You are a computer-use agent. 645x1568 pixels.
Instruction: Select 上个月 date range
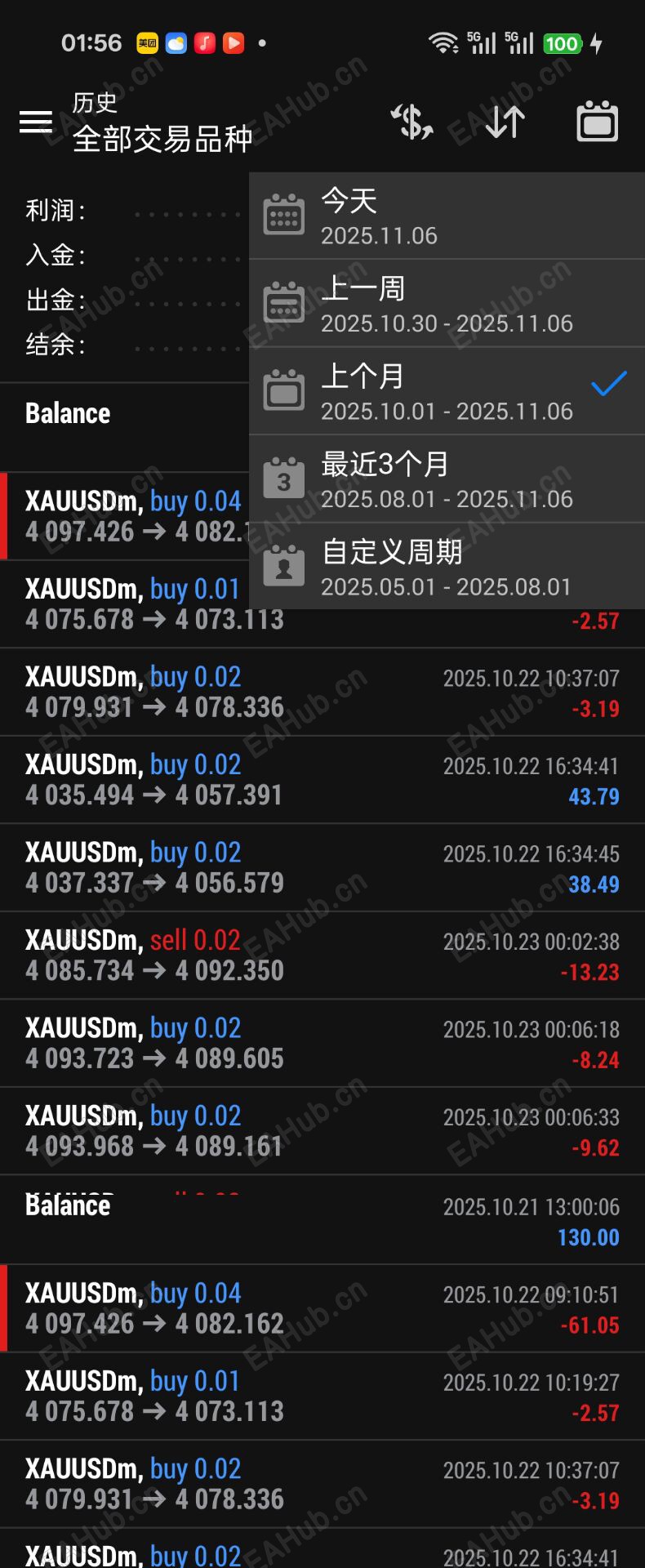coord(446,391)
